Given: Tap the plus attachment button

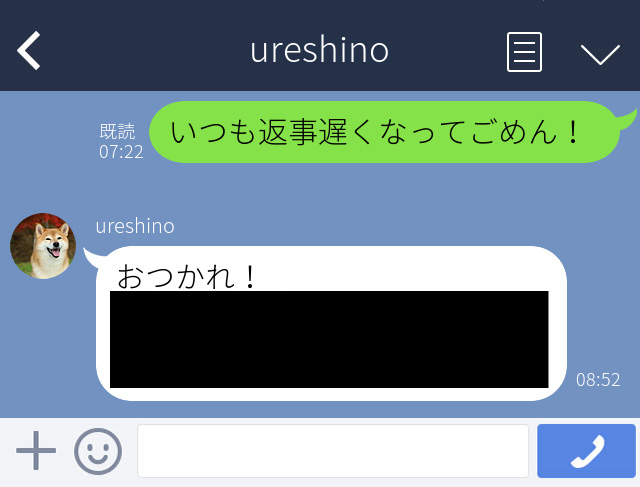Looking at the screenshot, I should pos(36,452).
